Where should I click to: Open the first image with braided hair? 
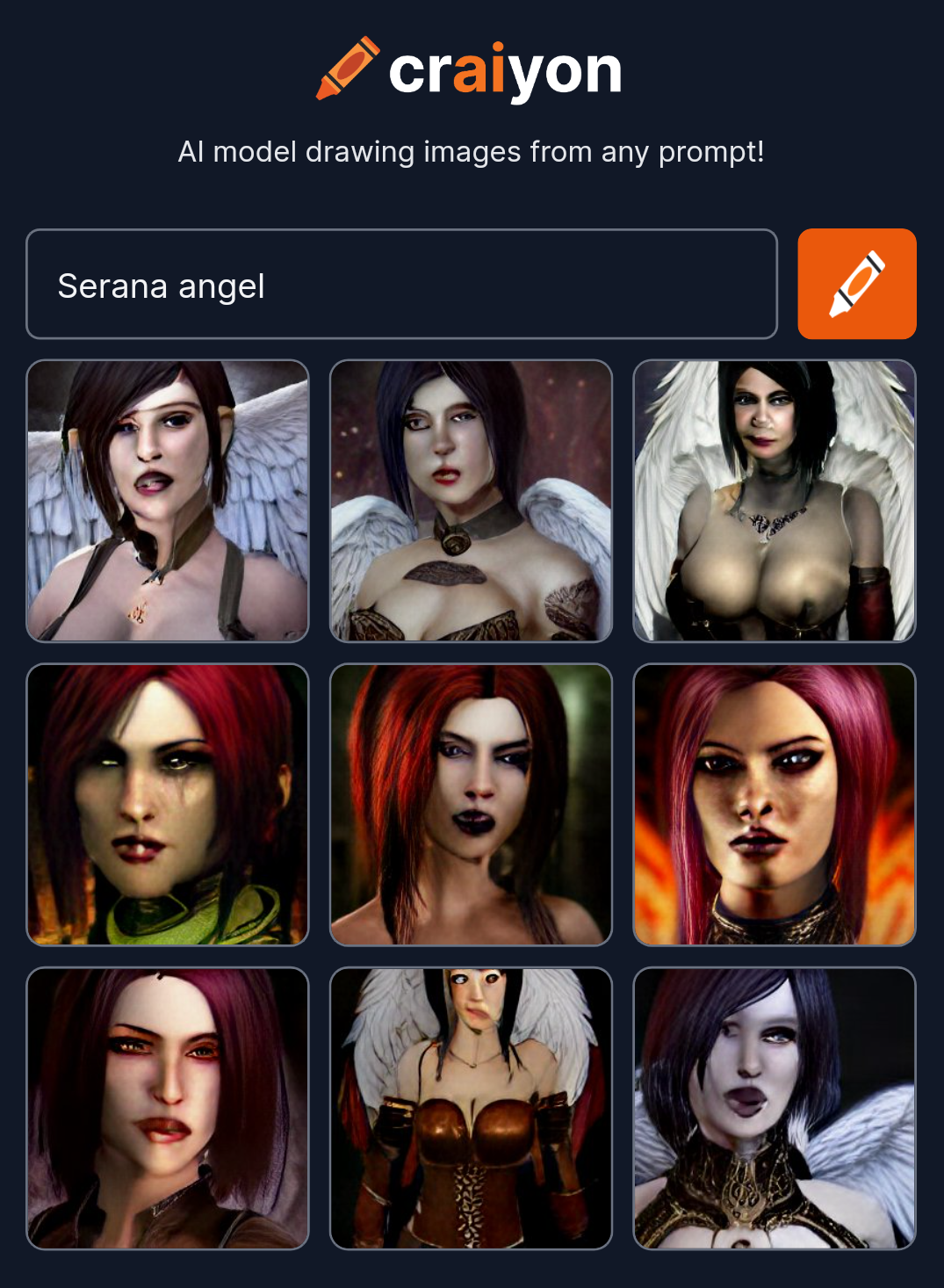pyautogui.click(x=168, y=501)
